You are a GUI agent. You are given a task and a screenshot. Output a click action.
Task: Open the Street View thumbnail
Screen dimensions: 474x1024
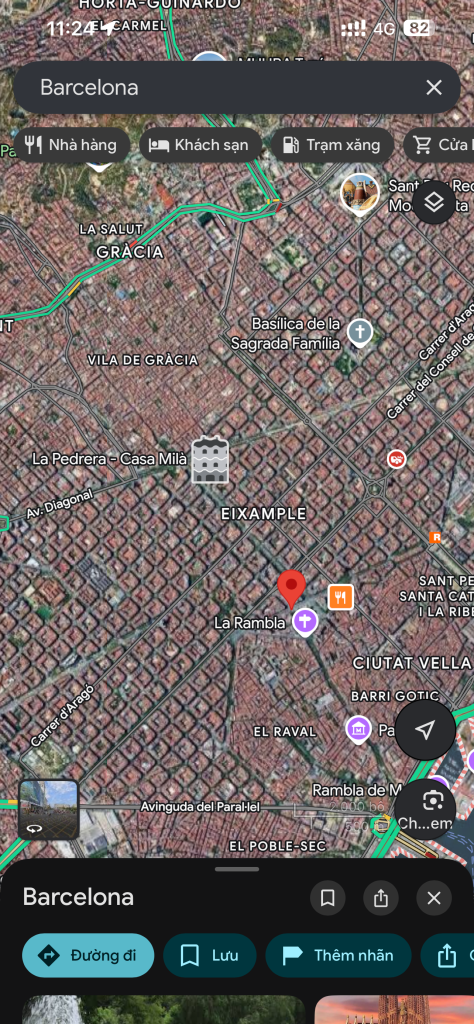point(49,810)
